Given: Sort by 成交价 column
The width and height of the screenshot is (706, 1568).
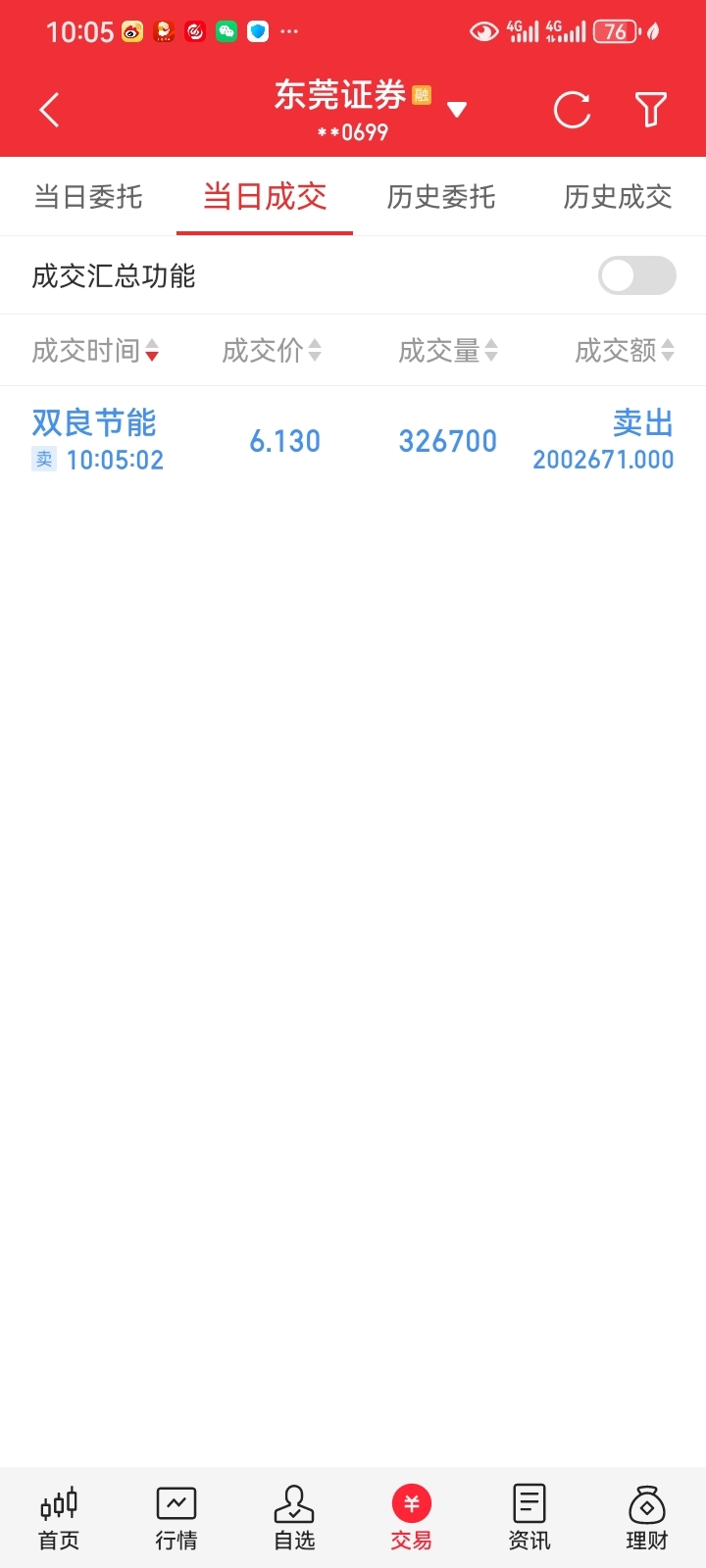Looking at the screenshot, I should point(272,350).
